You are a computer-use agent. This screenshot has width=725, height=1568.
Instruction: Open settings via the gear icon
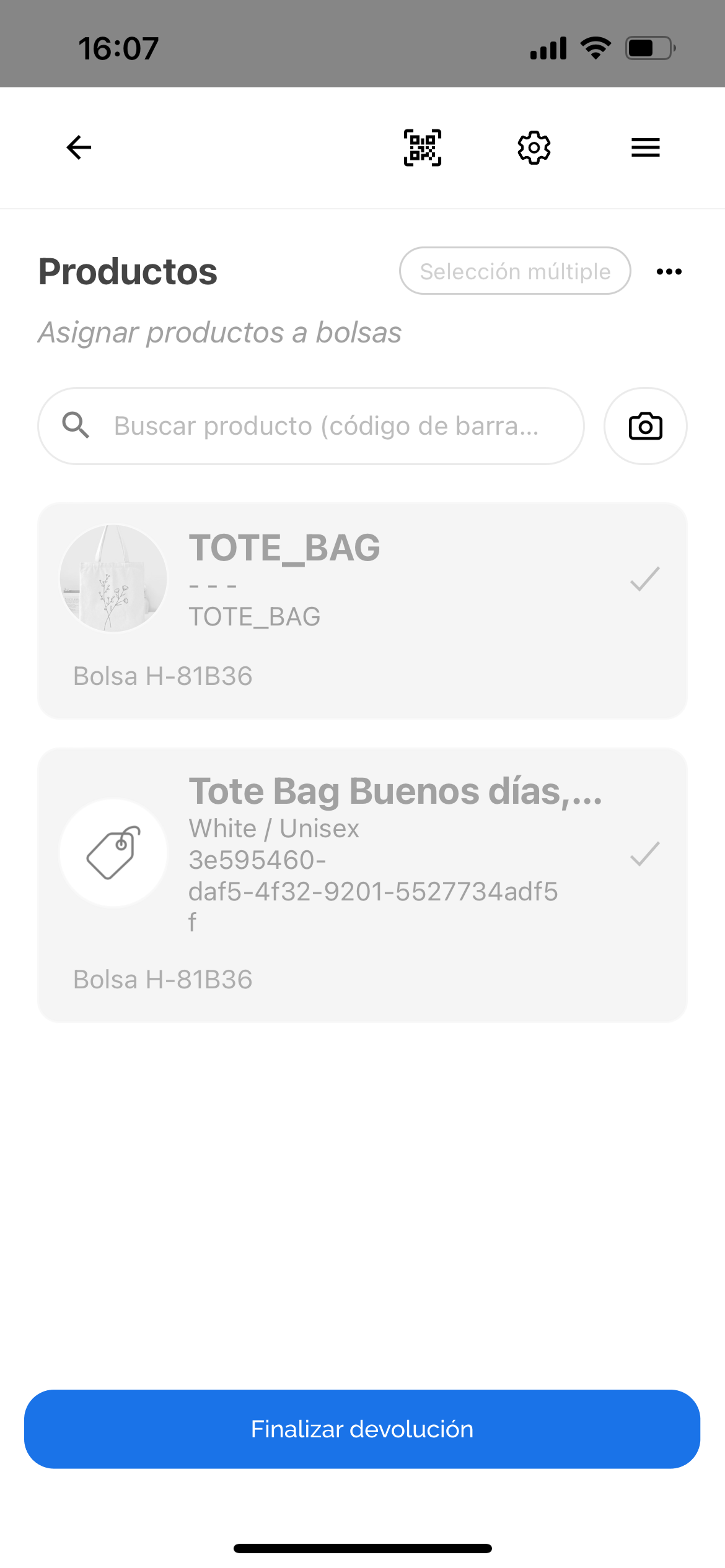click(x=534, y=147)
